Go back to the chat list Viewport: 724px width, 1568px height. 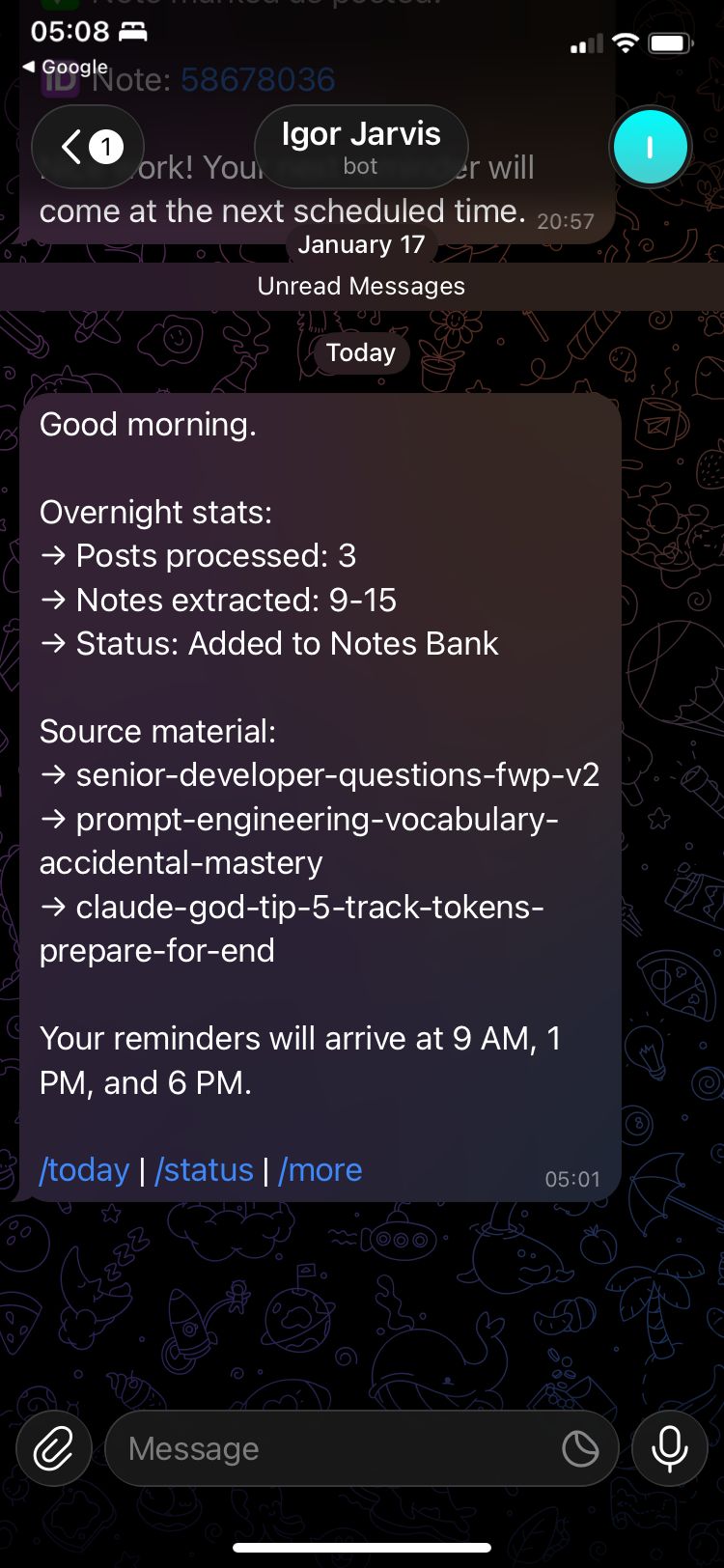pyautogui.click(x=87, y=147)
